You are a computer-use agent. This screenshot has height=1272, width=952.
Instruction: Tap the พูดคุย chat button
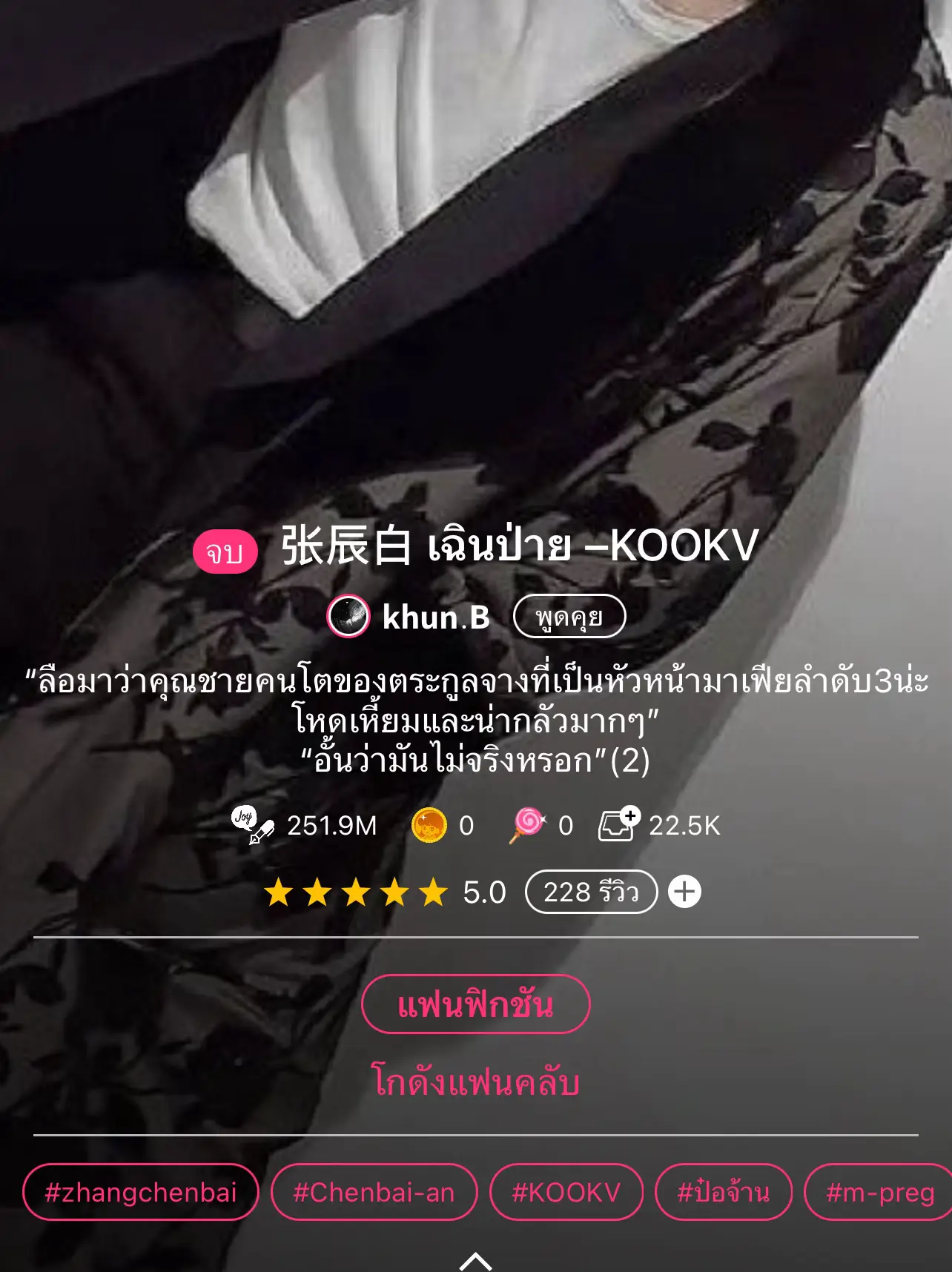[x=571, y=616]
